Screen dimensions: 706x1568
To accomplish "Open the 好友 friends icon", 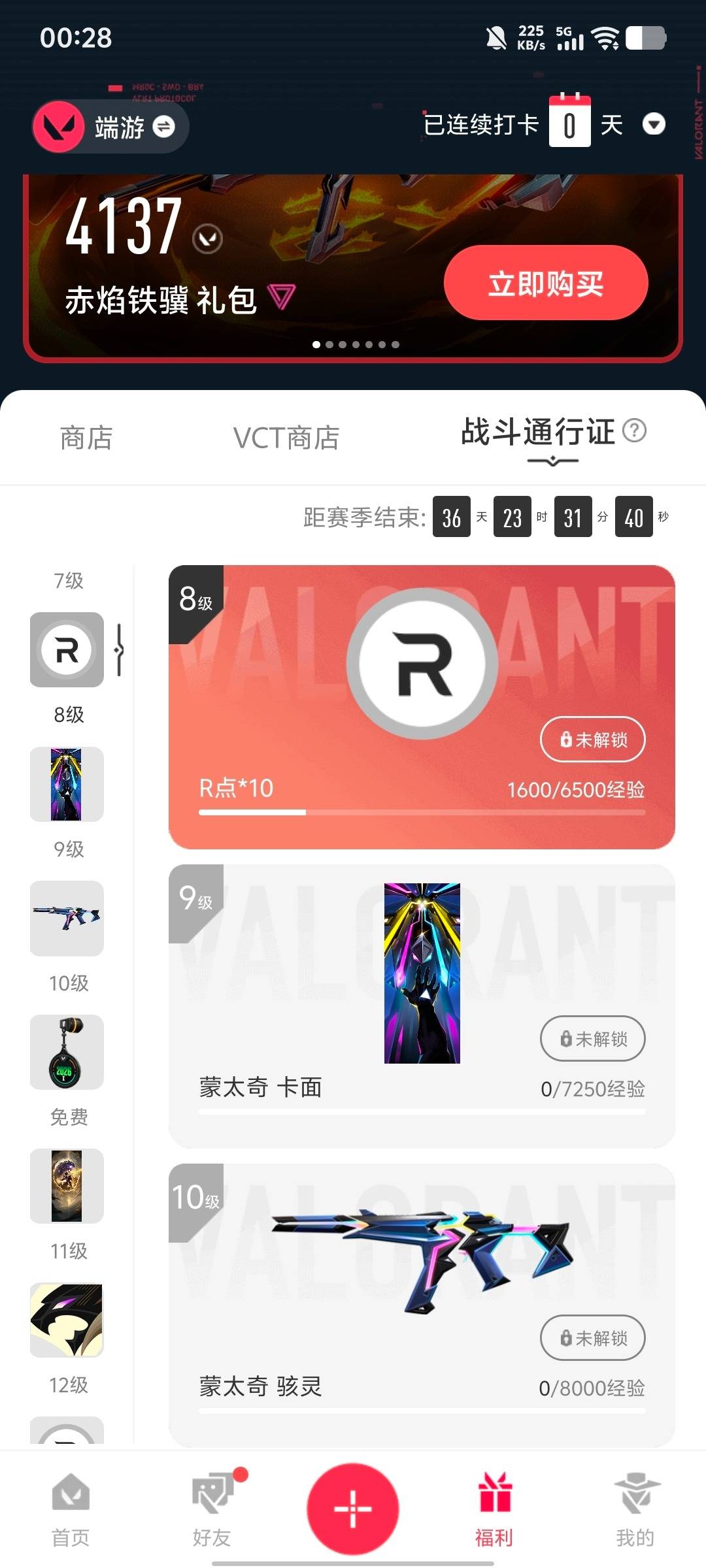I will [x=212, y=1496].
